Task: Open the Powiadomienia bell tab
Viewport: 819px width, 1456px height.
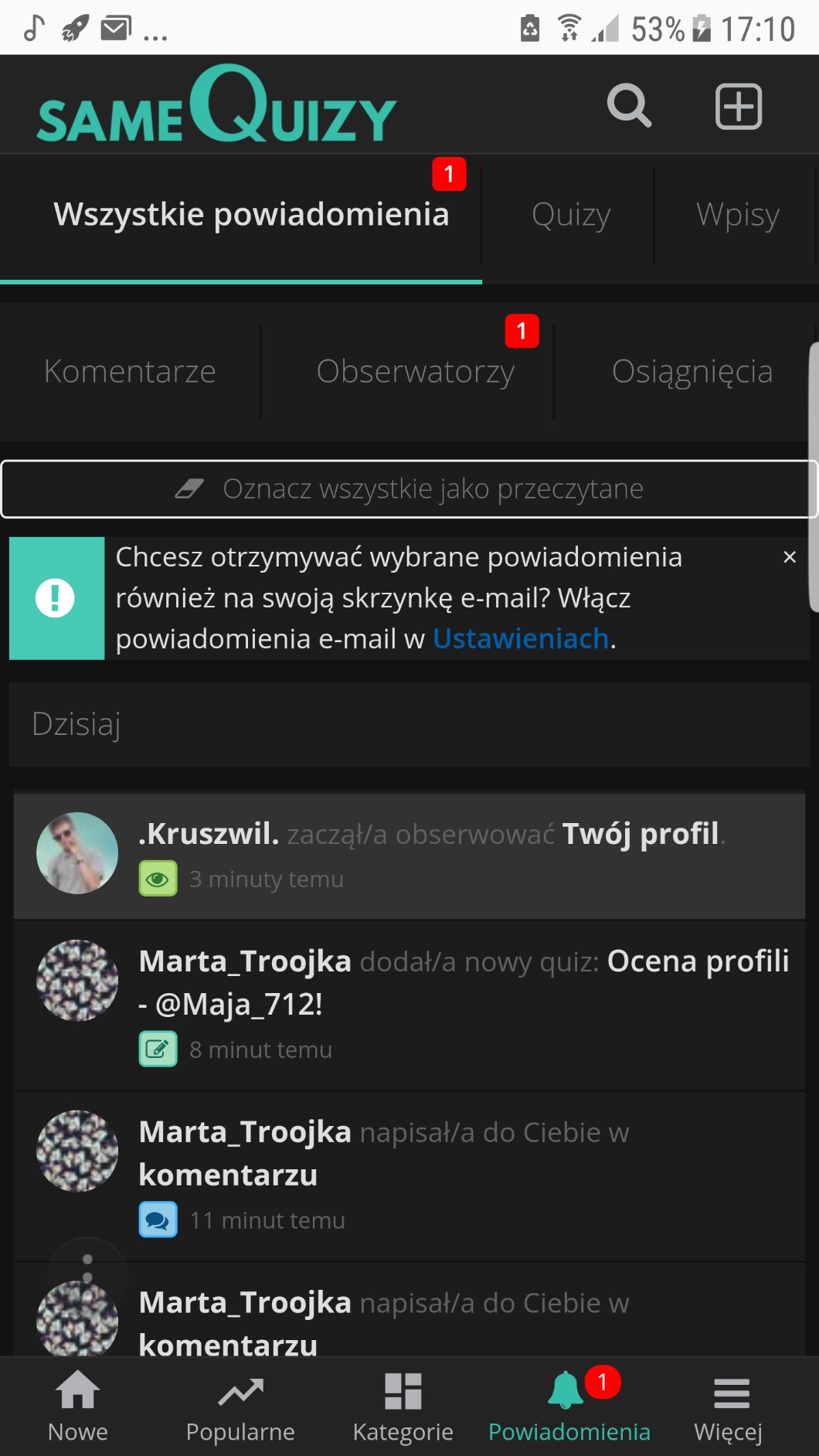Action: coord(569,1407)
